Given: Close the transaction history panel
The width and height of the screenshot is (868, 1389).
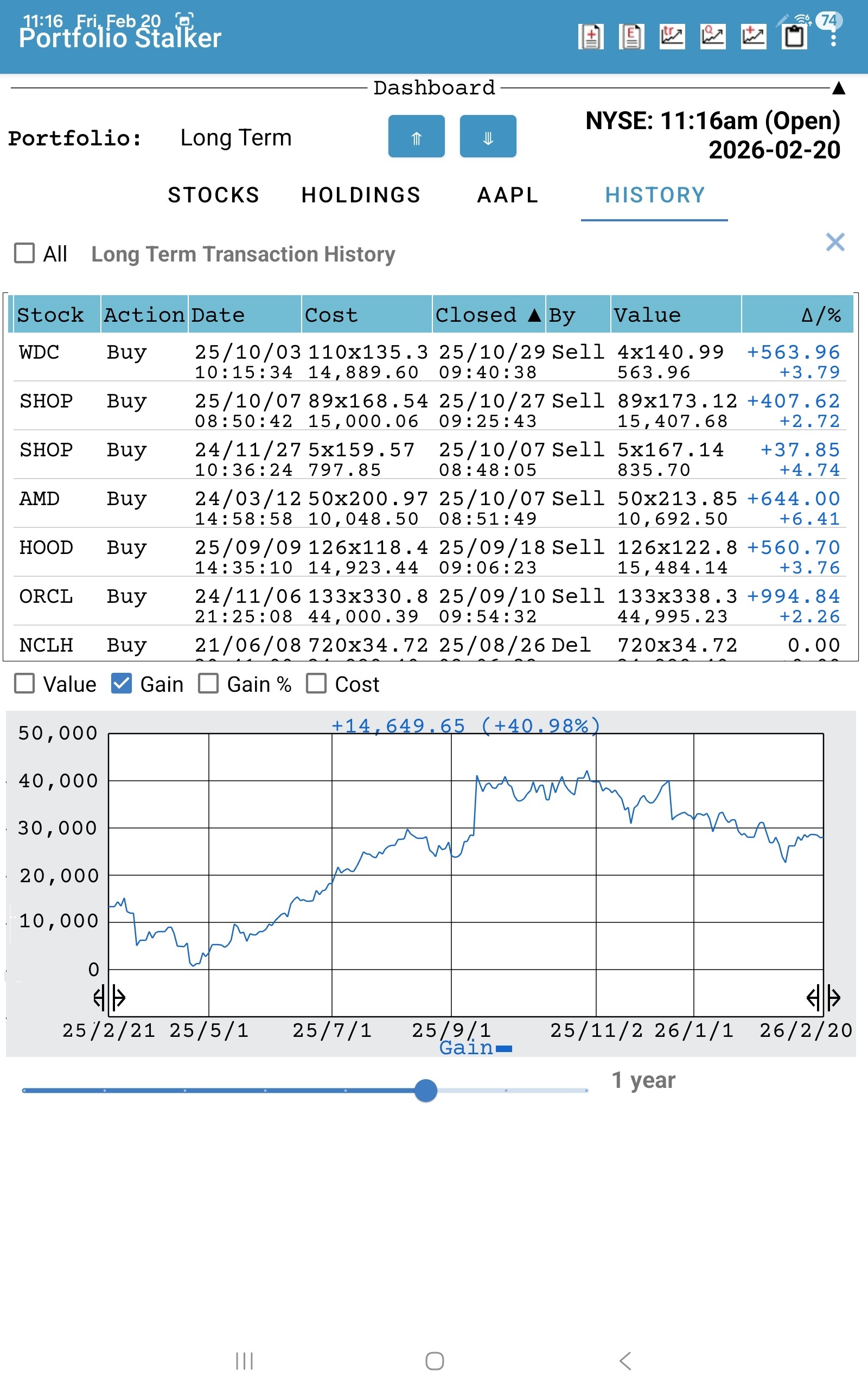Looking at the screenshot, I should pos(835,242).
